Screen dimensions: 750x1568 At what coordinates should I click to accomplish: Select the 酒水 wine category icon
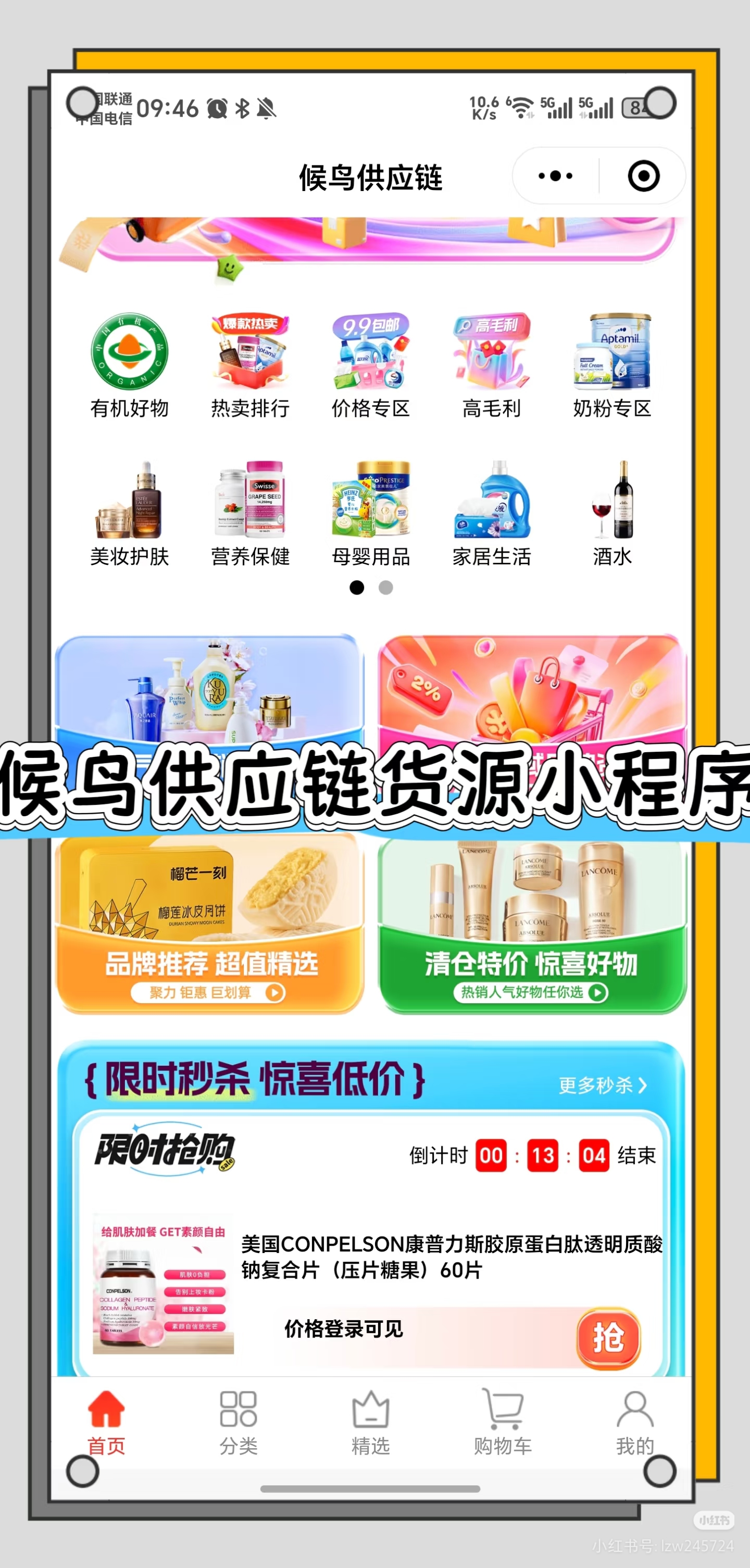point(612,505)
